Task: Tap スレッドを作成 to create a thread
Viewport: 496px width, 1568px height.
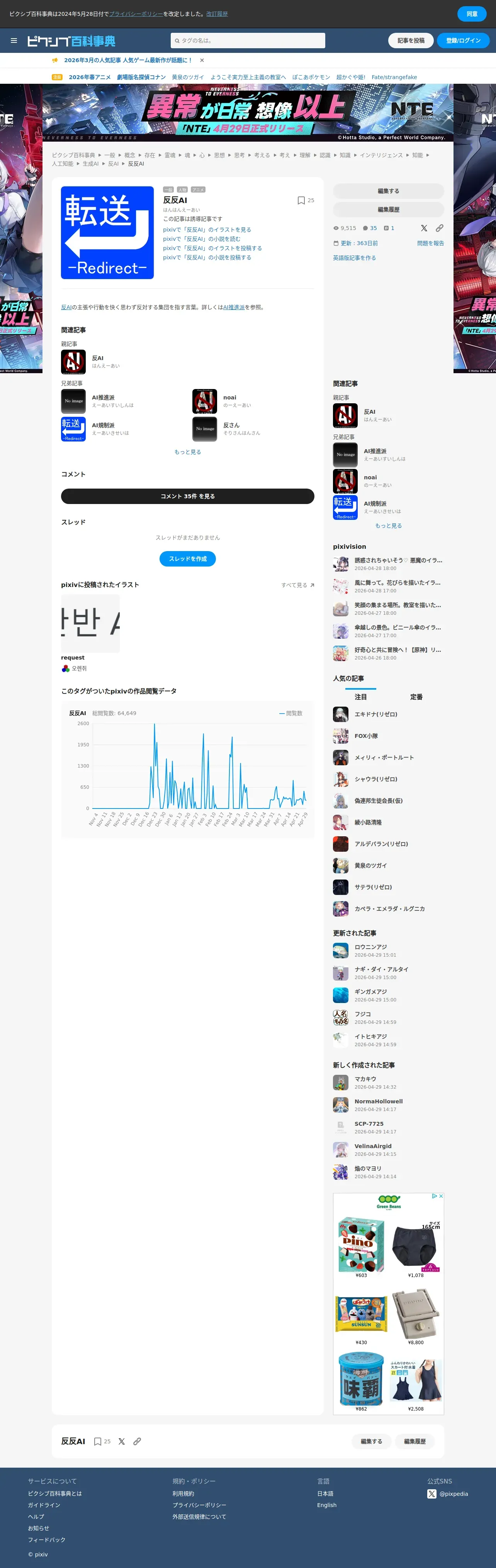Action: coord(188,559)
